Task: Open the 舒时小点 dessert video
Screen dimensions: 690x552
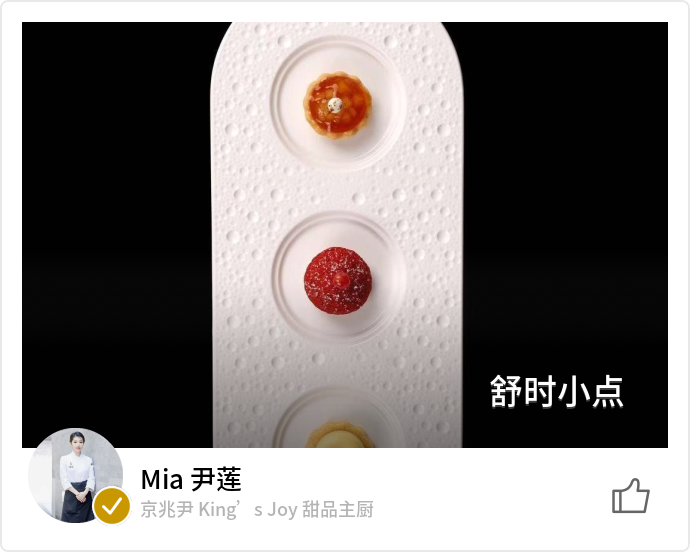Action: coord(344,235)
